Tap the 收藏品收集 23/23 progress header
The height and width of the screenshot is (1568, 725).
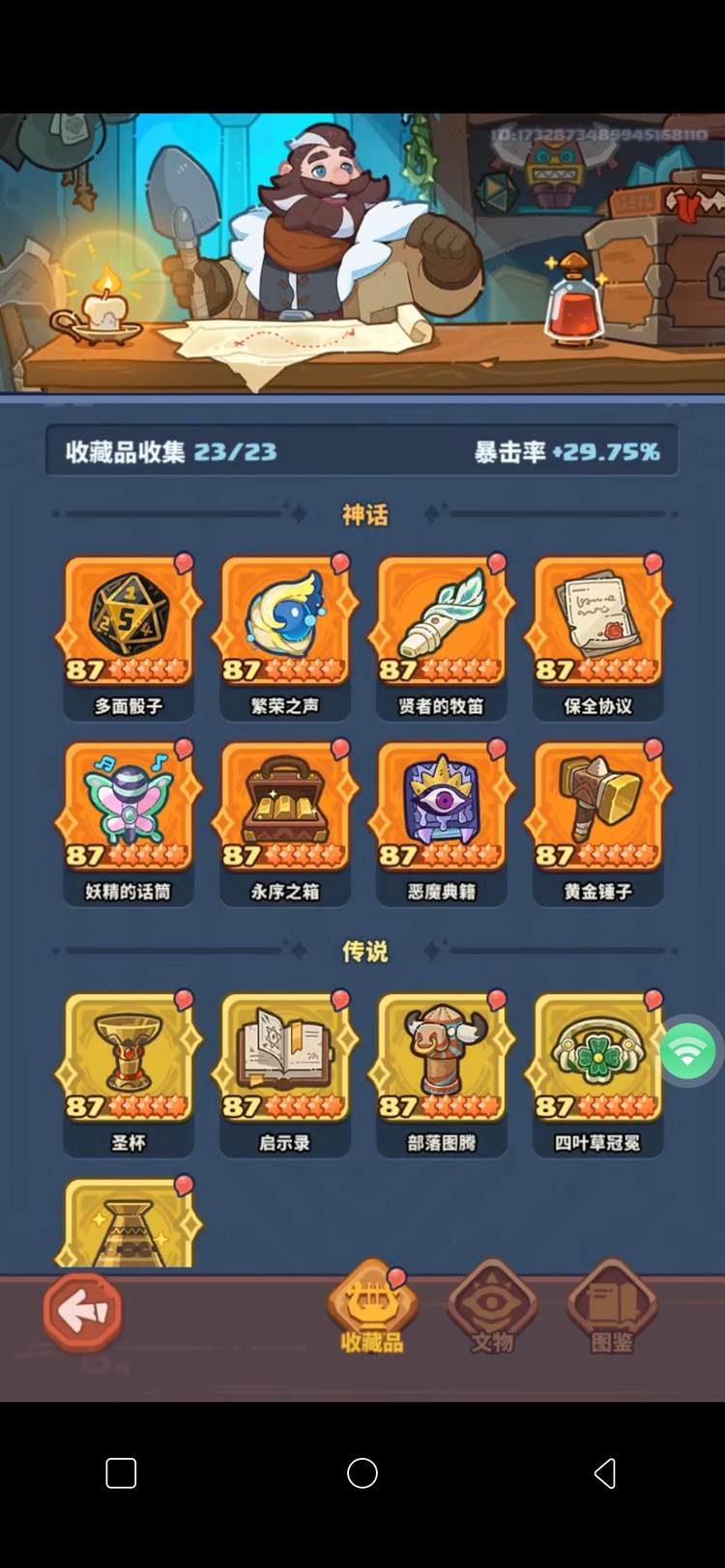362,448
